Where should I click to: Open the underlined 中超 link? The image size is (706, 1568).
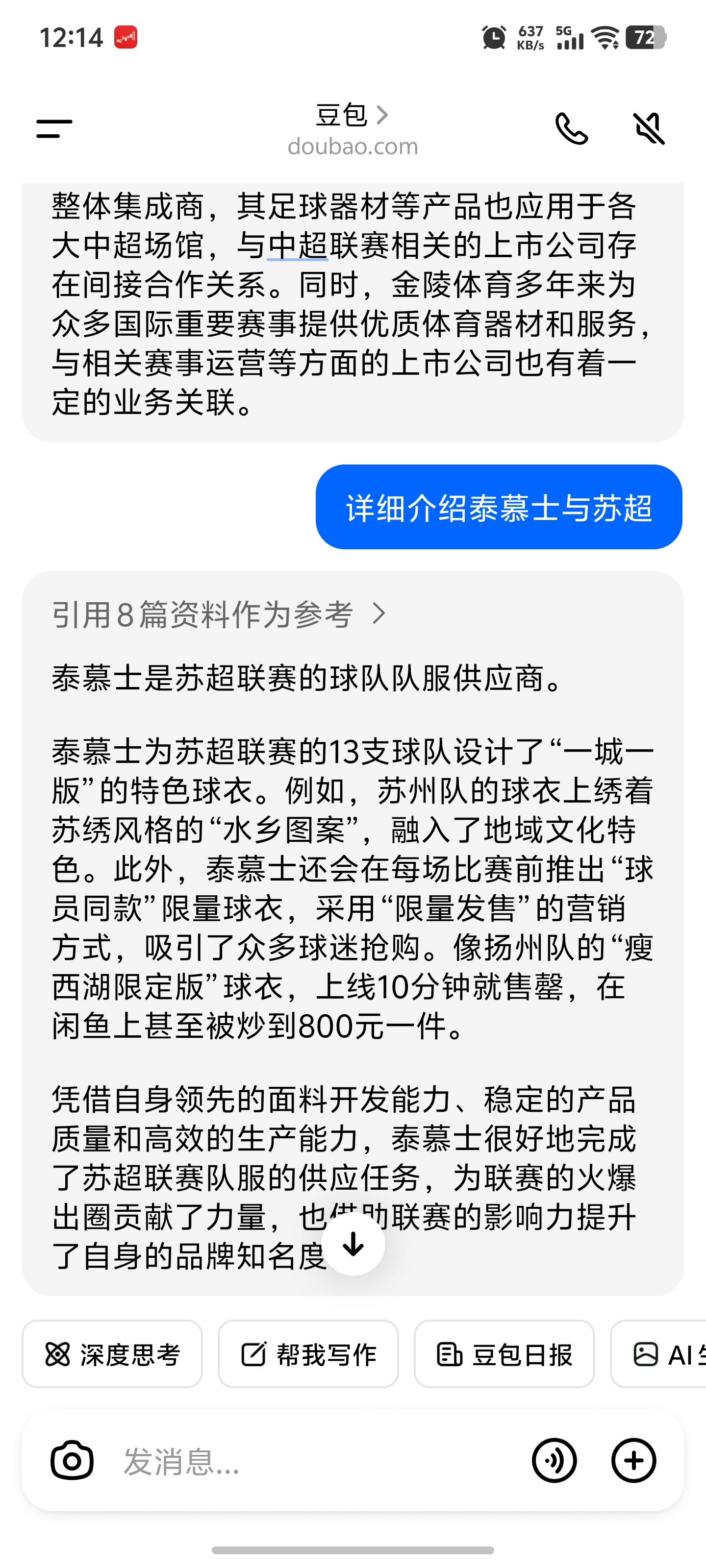tap(297, 246)
